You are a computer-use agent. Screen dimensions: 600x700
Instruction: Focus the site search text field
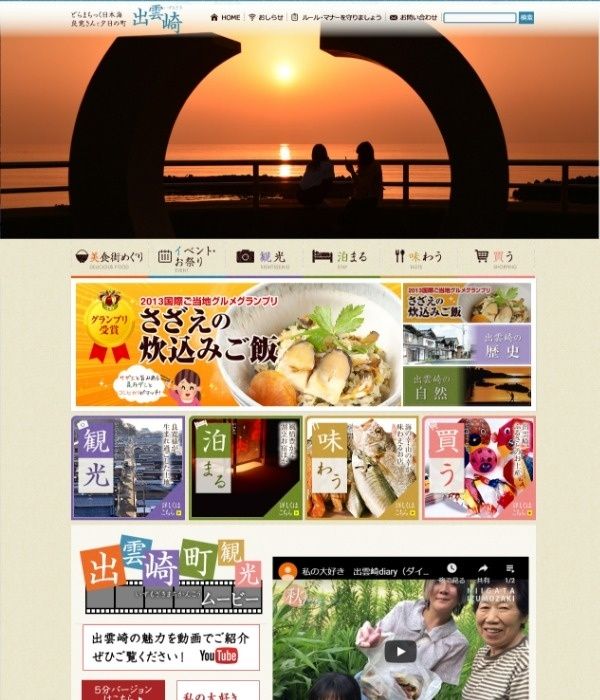click(x=479, y=18)
